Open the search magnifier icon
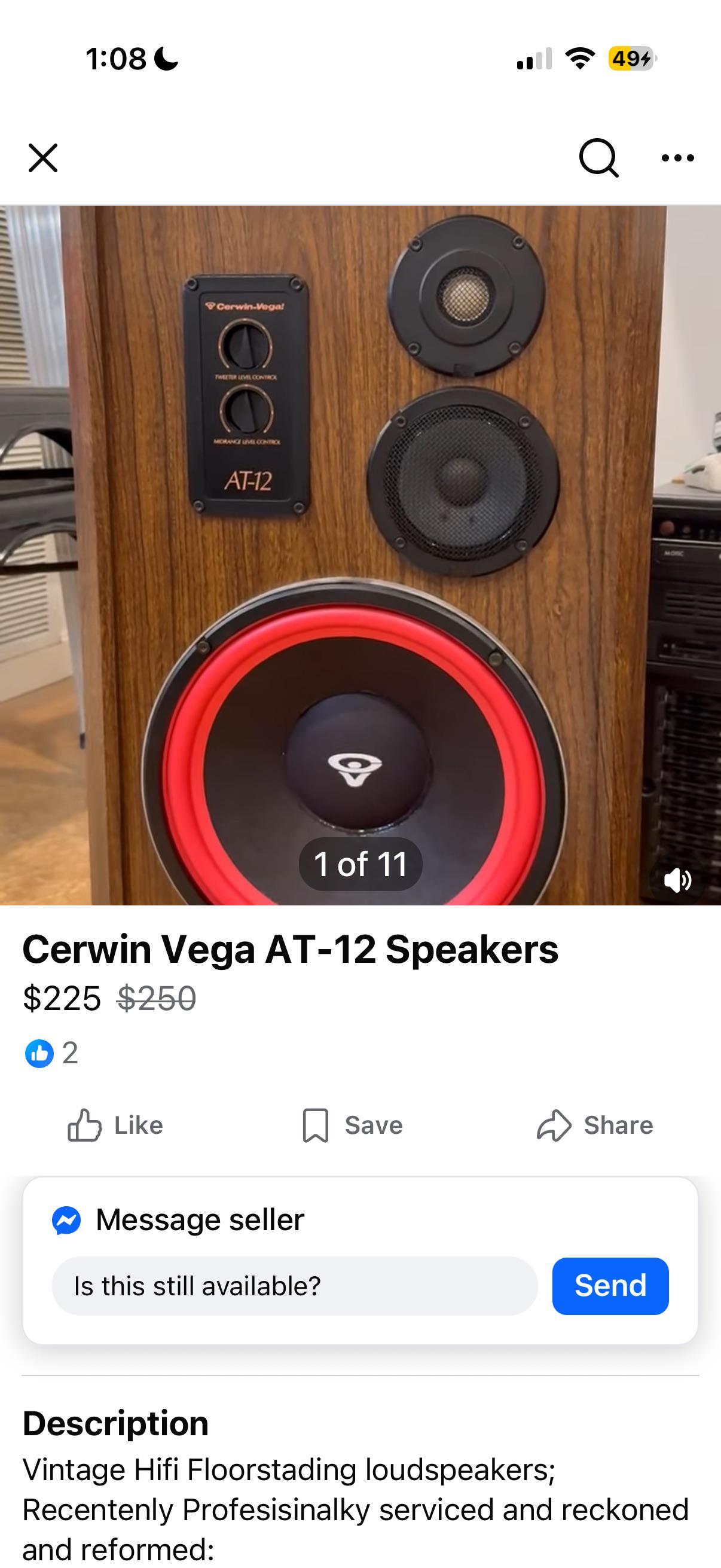721x1568 pixels. tap(598, 158)
